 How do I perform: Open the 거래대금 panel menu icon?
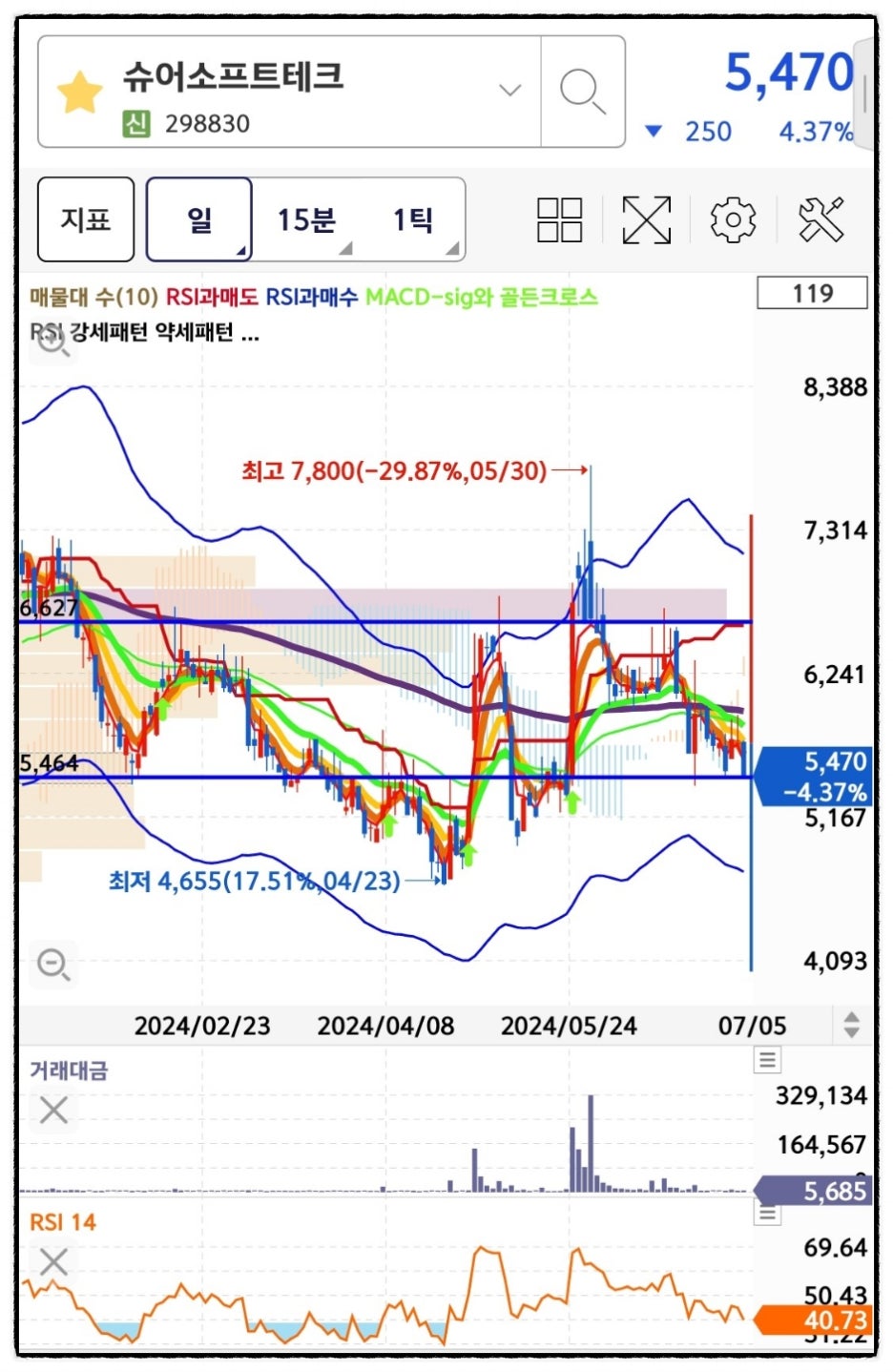click(767, 1060)
